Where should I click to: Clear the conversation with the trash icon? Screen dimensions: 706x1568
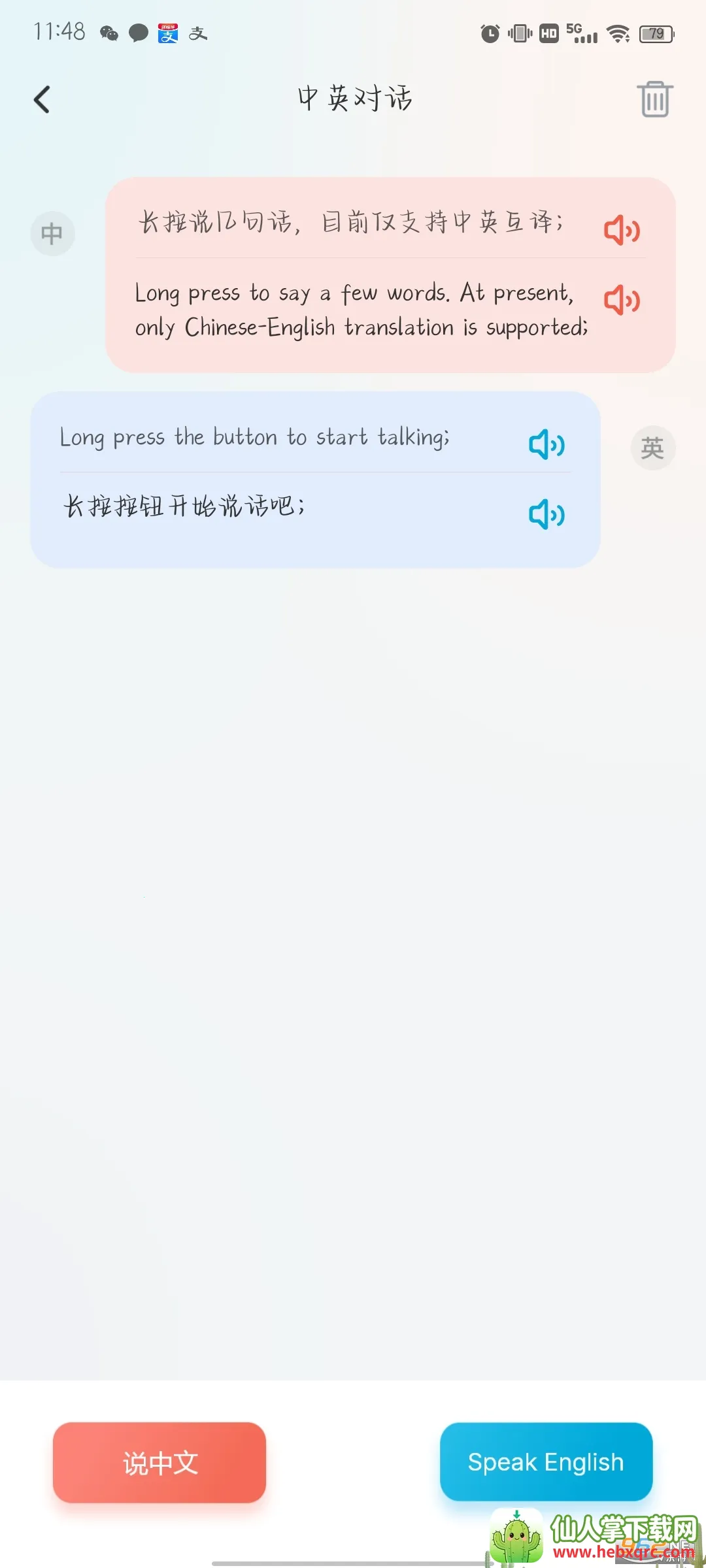pyautogui.click(x=655, y=99)
